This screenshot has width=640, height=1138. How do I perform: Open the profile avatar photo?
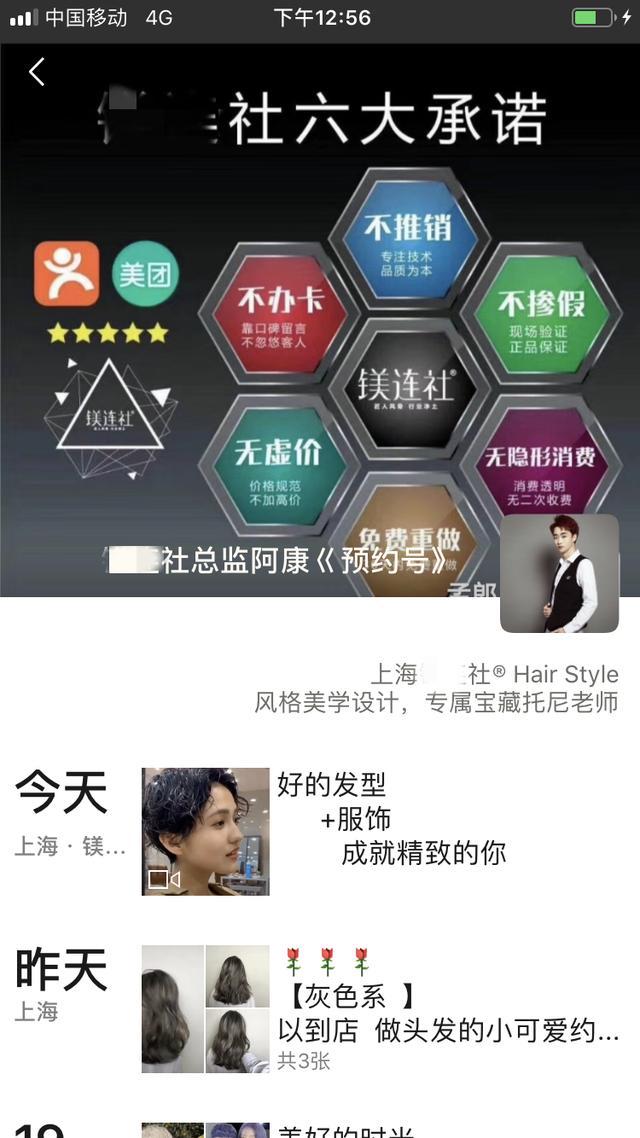[x=559, y=573]
